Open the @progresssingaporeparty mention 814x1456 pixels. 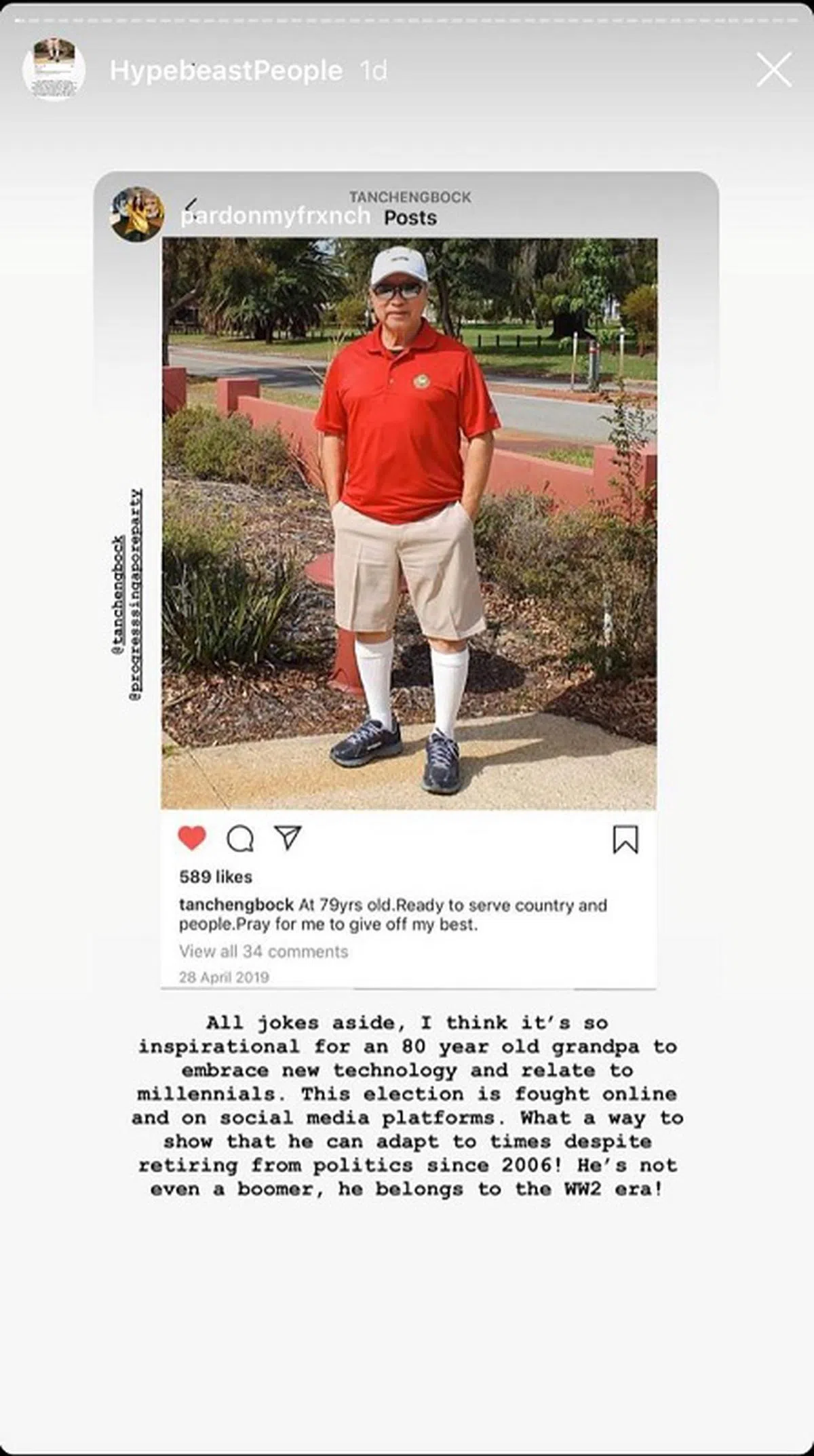click(136, 595)
